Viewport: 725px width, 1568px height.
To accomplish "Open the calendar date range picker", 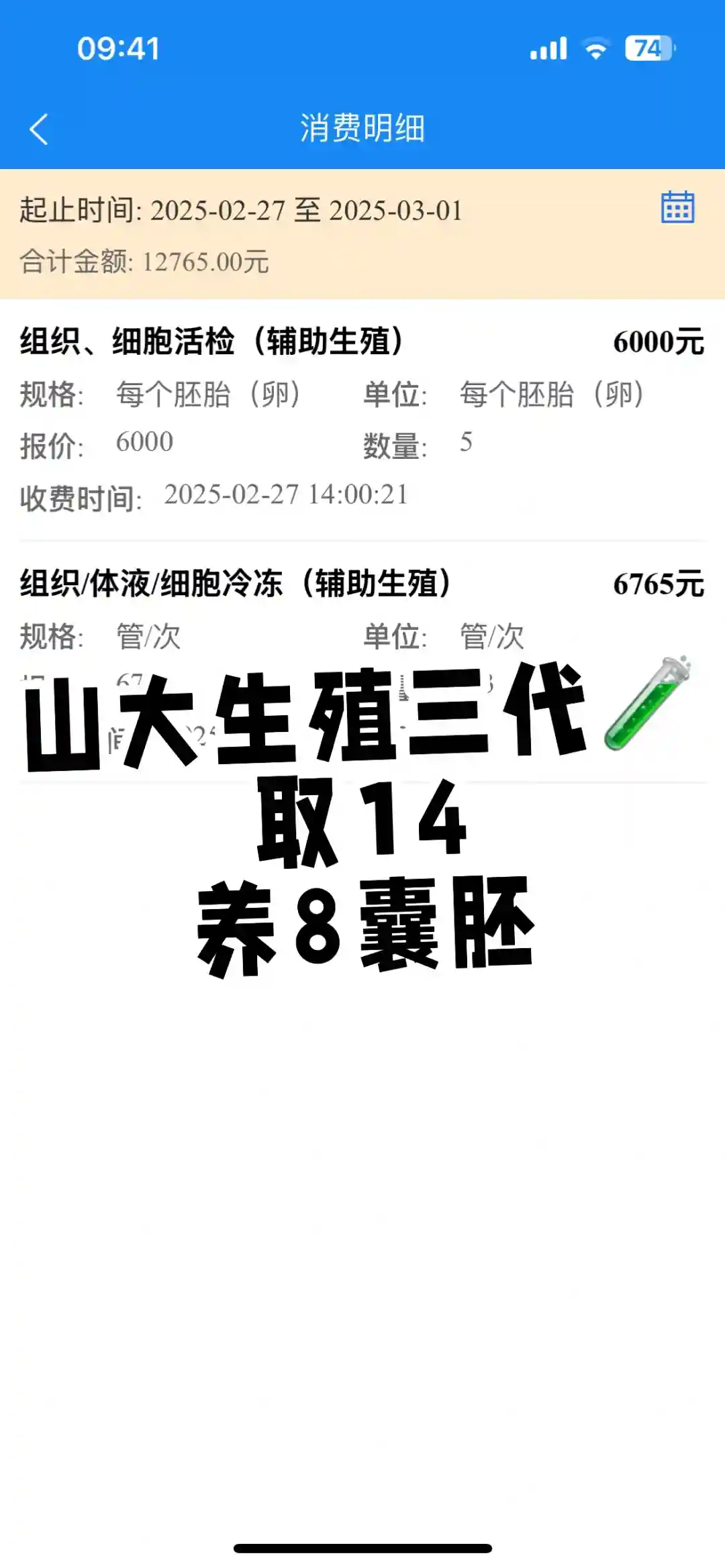I will (677, 207).
